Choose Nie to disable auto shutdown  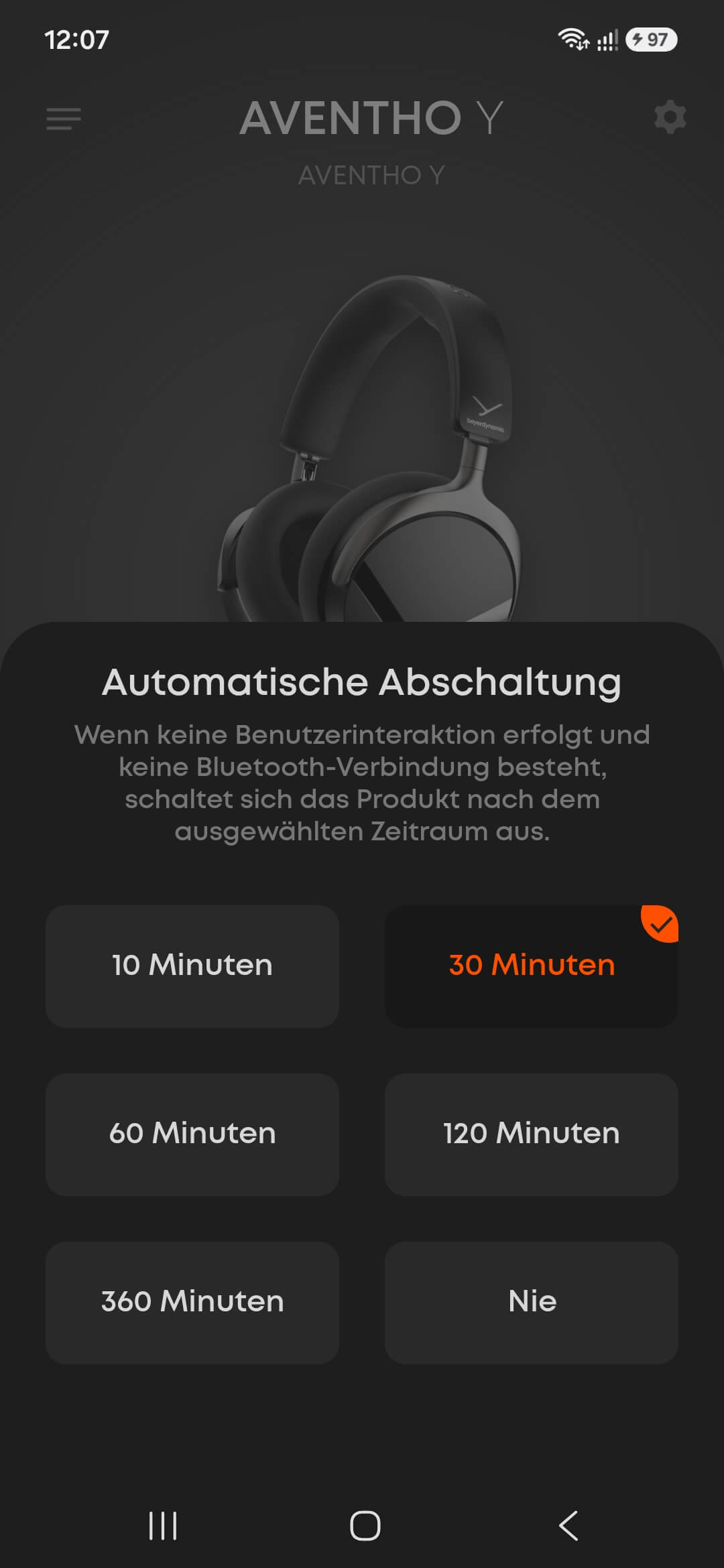[532, 1303]
